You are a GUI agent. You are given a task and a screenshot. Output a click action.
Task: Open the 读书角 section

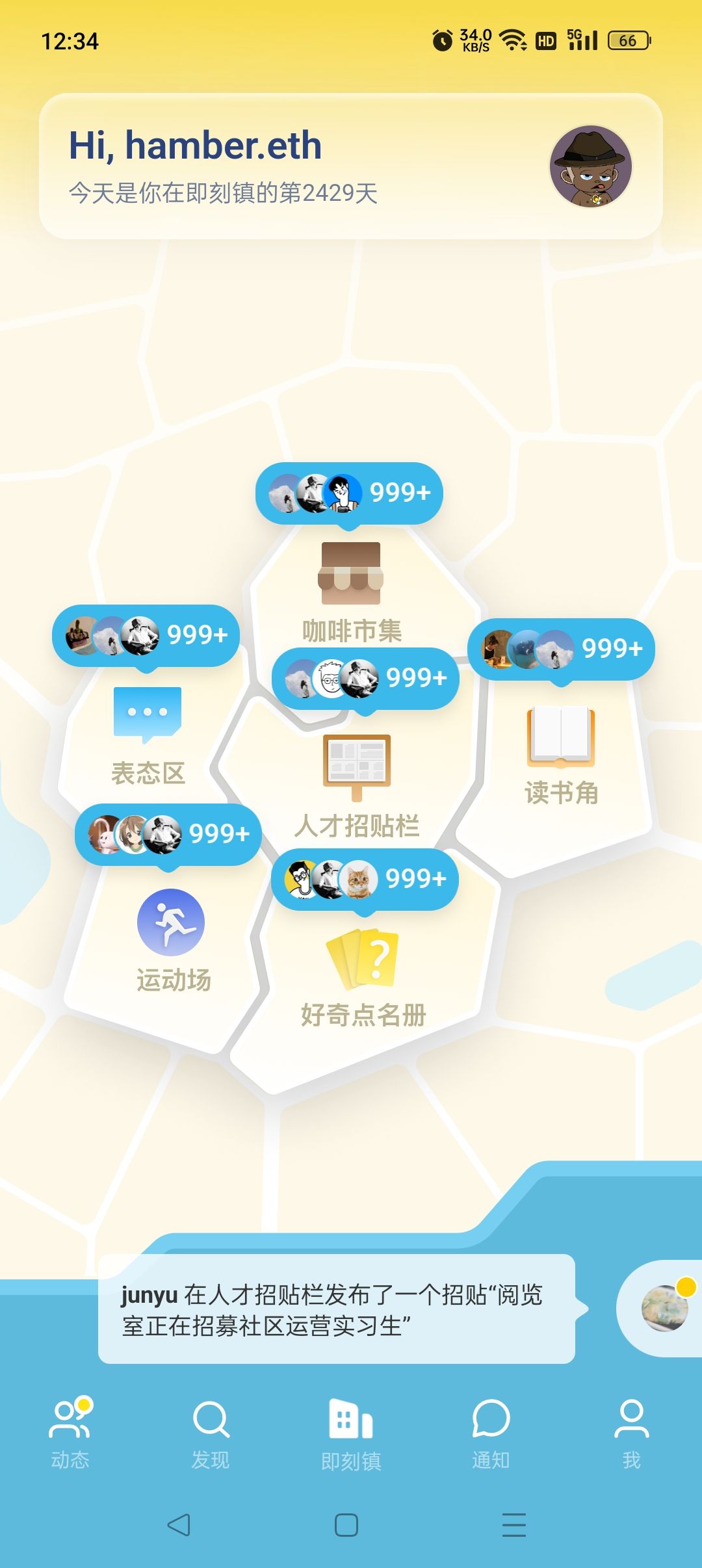[561, 755]
